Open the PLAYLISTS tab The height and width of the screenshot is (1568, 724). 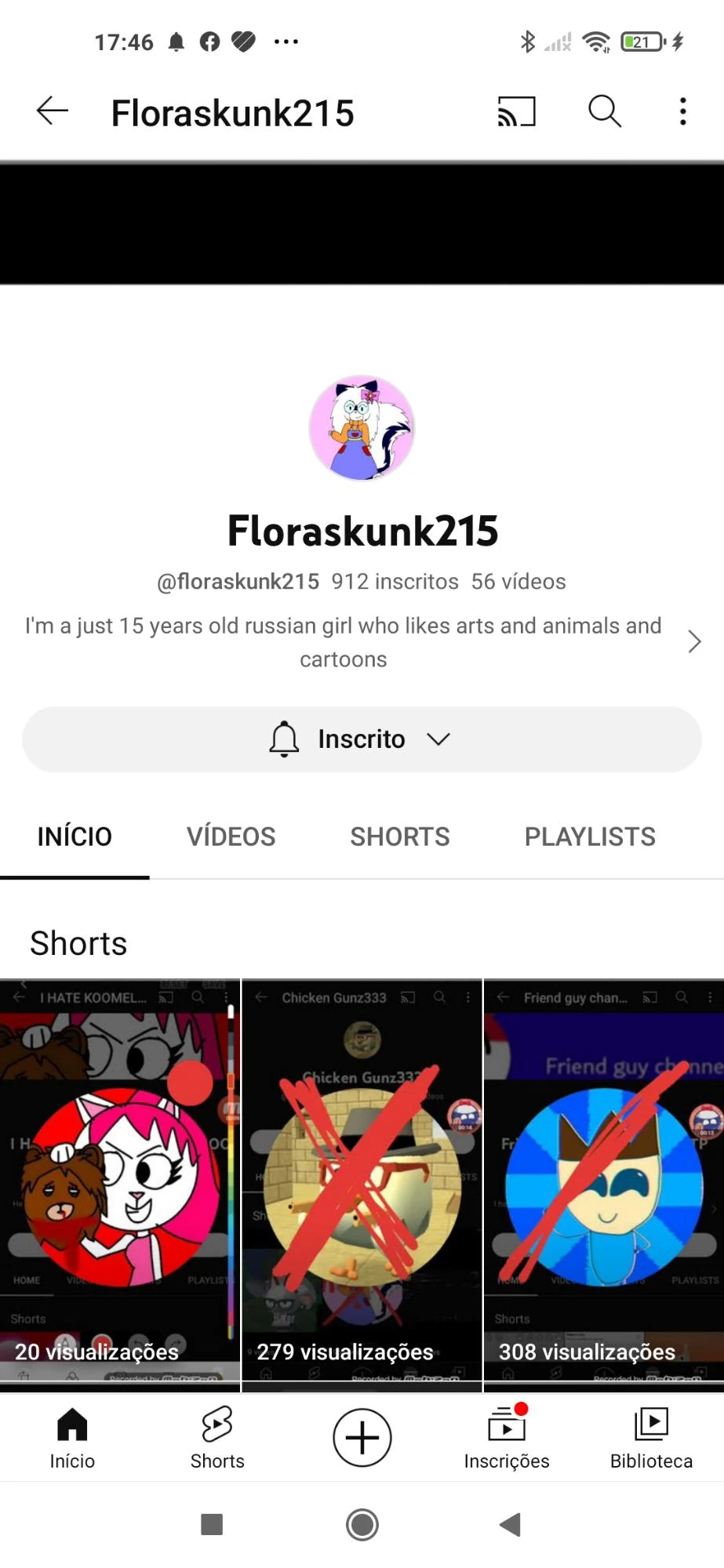click(x=590, y=836)
